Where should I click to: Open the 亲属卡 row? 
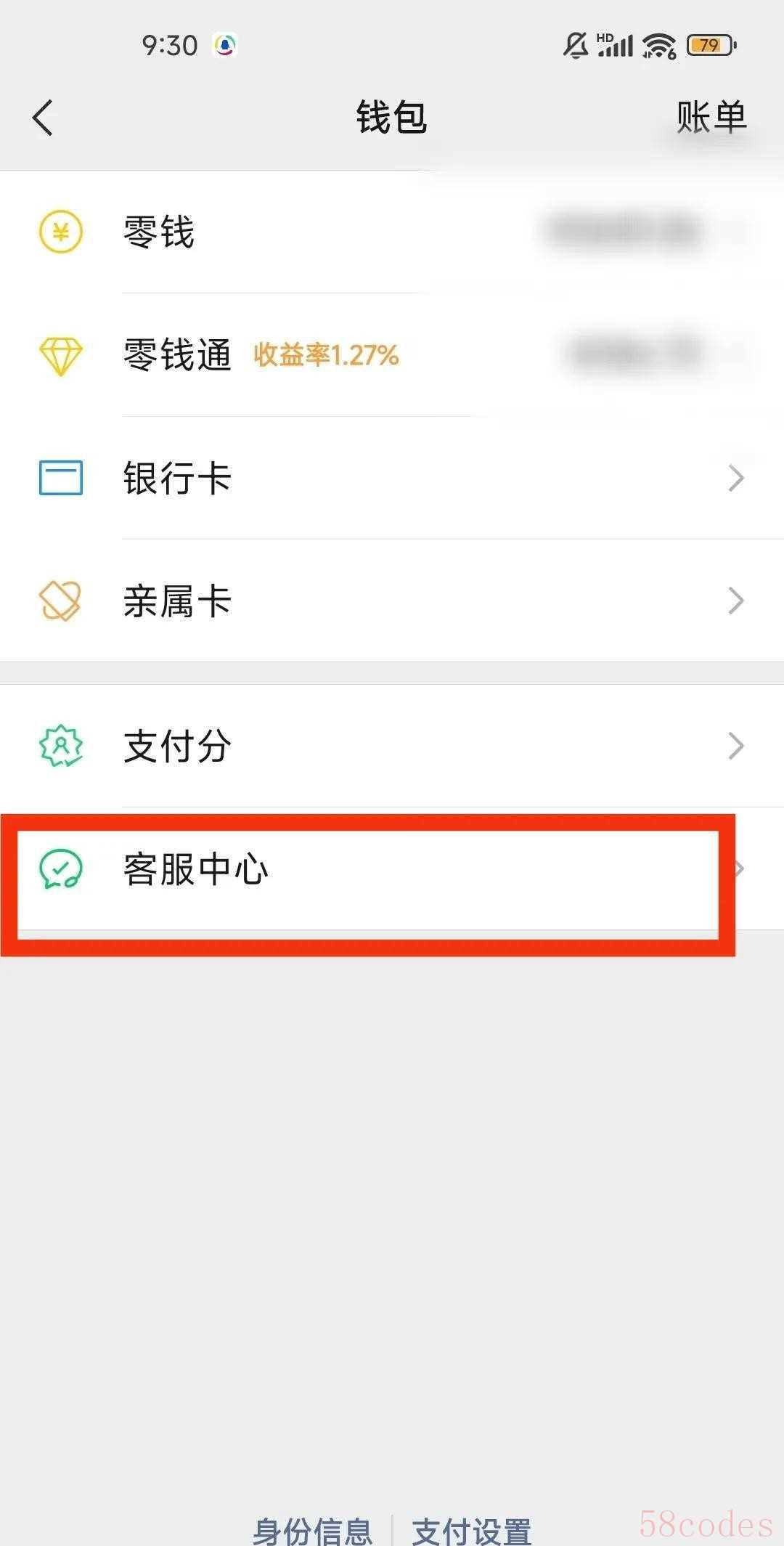(392, 601)
